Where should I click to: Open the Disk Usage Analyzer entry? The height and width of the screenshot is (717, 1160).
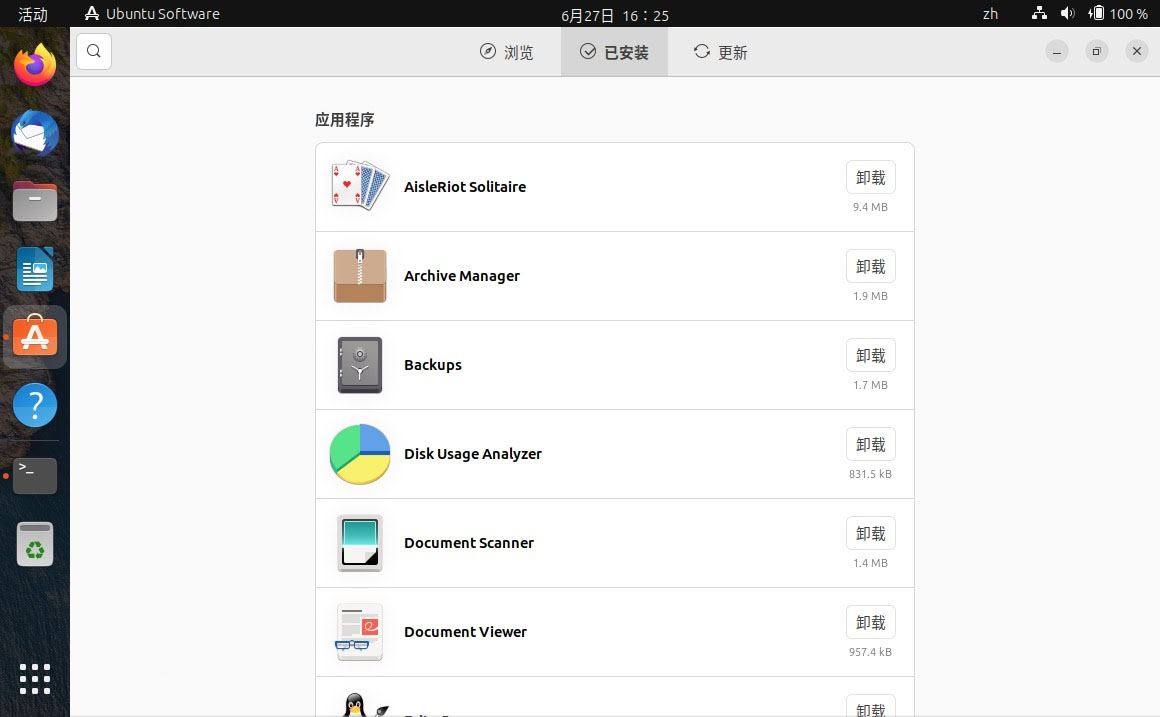pos(472,454)
